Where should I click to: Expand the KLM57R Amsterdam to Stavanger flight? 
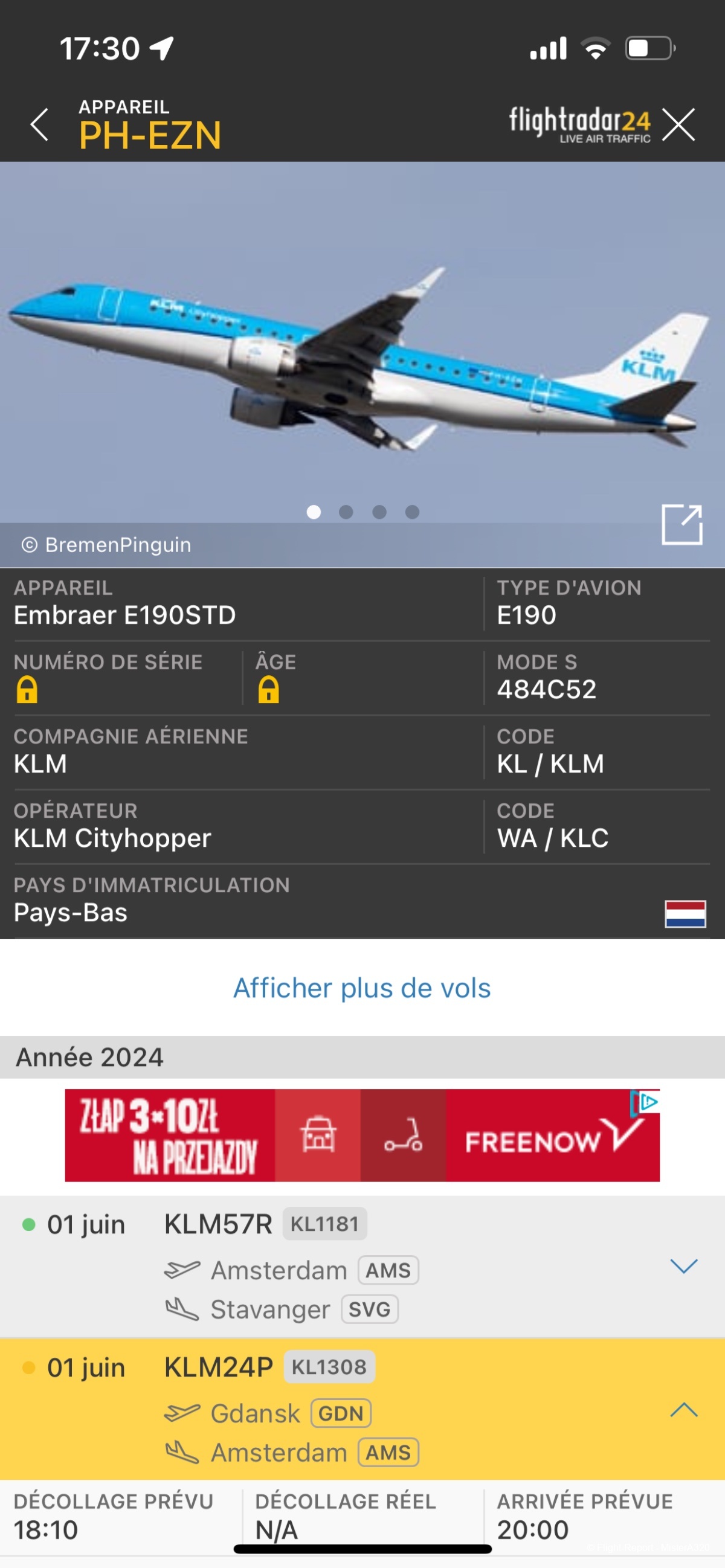point(683,1266)
